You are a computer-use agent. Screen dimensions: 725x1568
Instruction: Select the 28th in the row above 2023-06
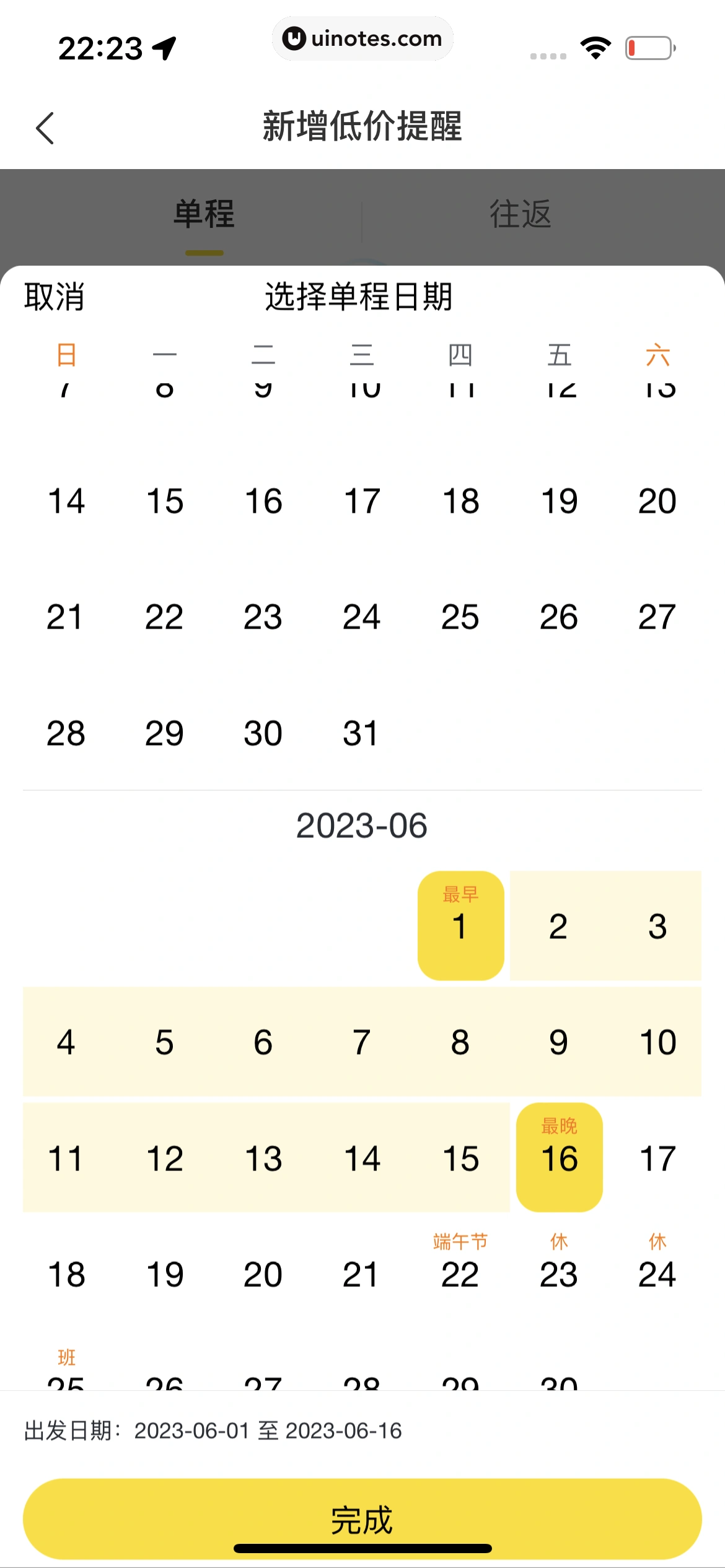(66, 733)
